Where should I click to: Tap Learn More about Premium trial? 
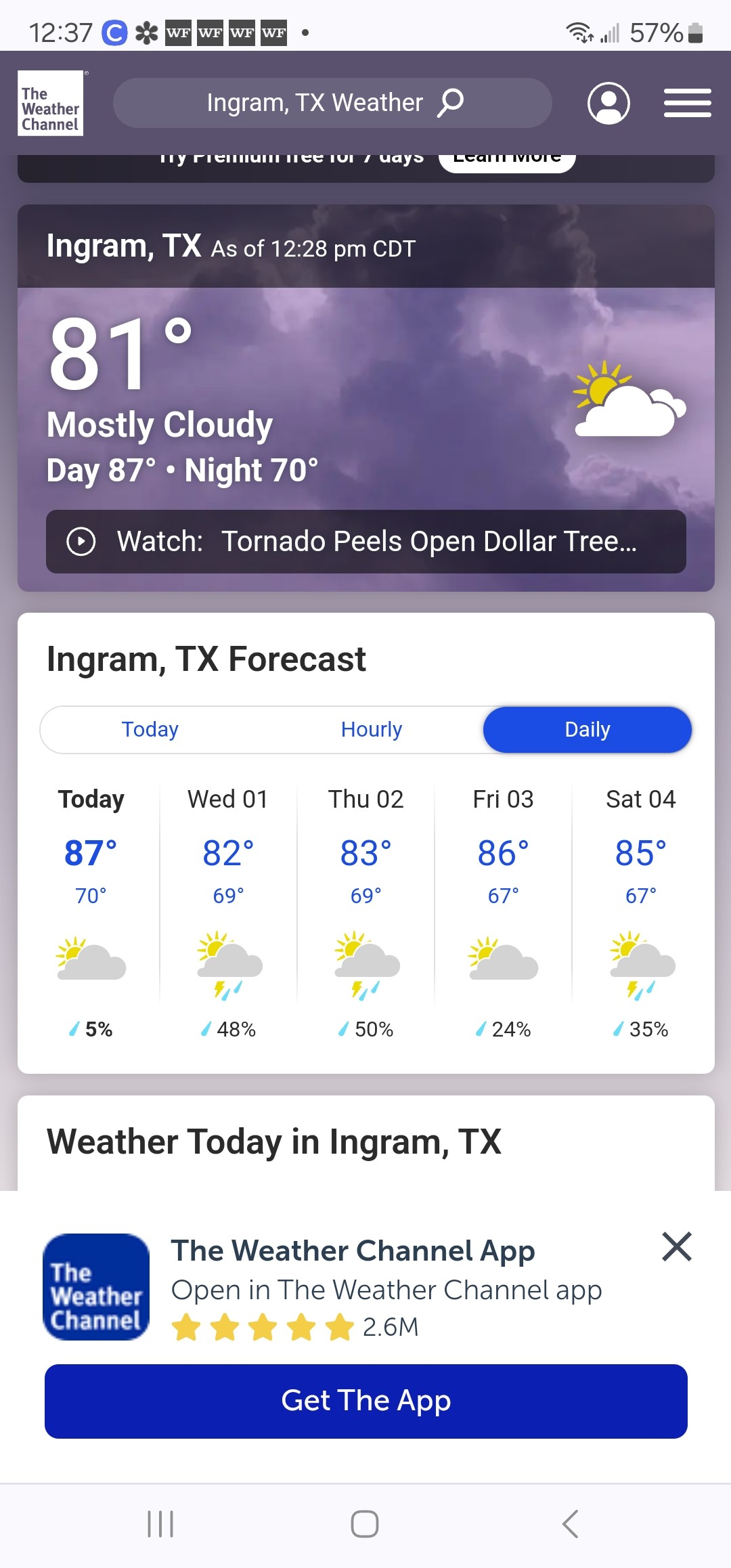(x=507, y=160)
